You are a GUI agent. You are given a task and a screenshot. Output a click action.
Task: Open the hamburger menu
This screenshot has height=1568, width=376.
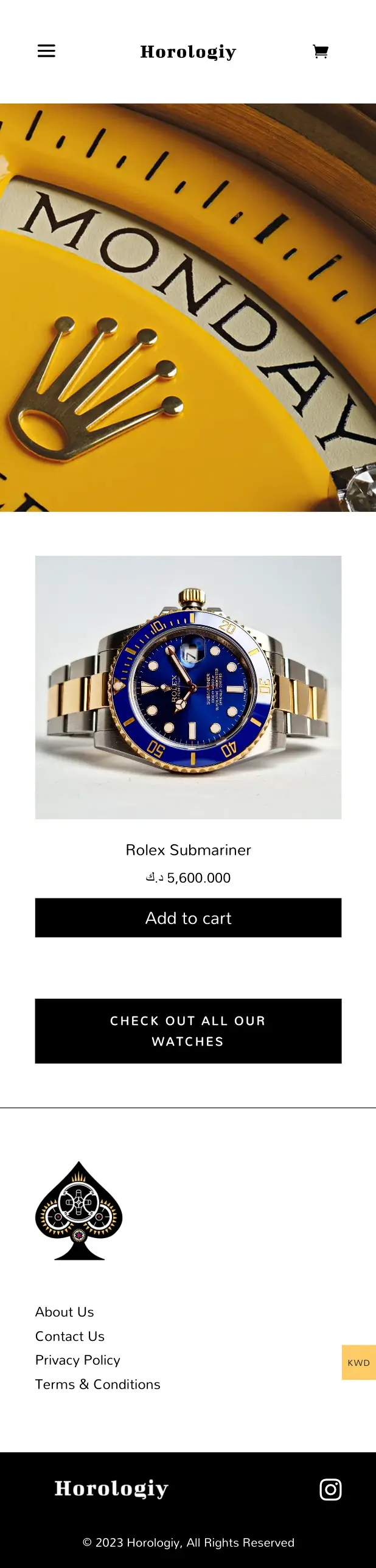click(x=46, y=51)
